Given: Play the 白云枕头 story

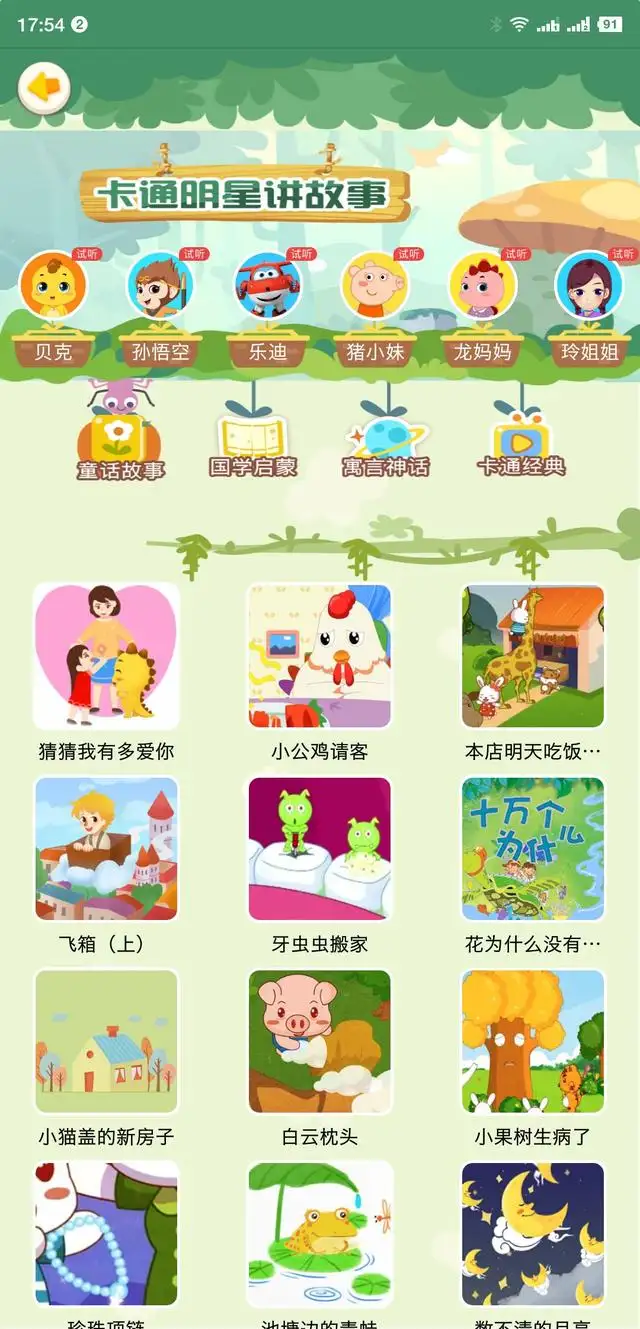Looking at the screenshot, I should 320,1059.
